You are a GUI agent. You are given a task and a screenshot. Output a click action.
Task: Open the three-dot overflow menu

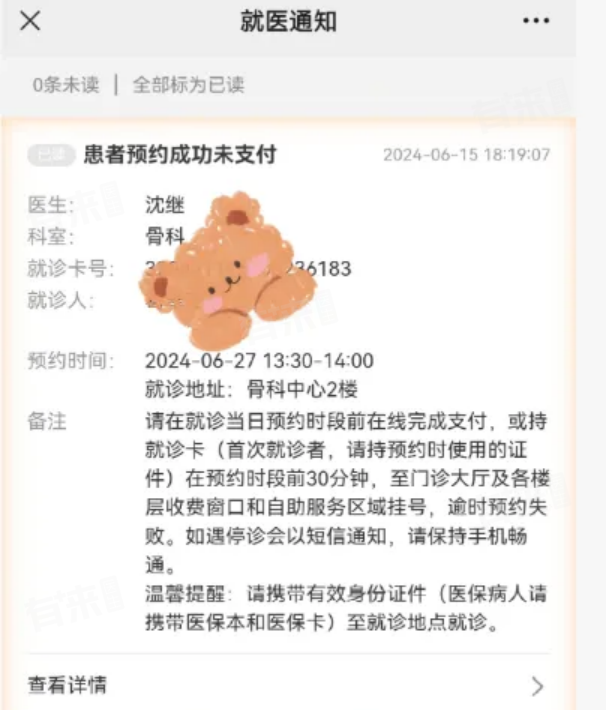coord(536,21)
